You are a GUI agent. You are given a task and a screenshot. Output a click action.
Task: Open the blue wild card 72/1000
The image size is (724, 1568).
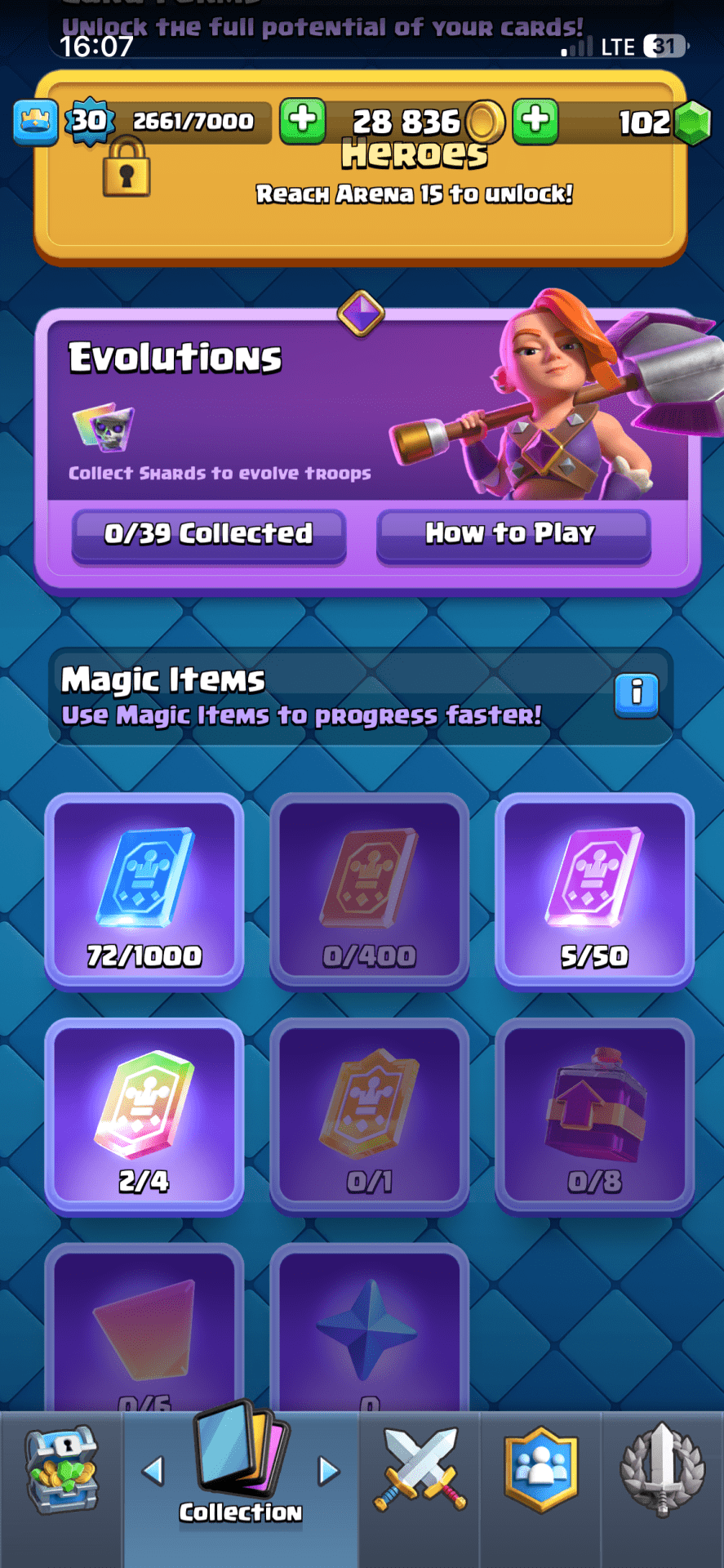pos(144,891)
